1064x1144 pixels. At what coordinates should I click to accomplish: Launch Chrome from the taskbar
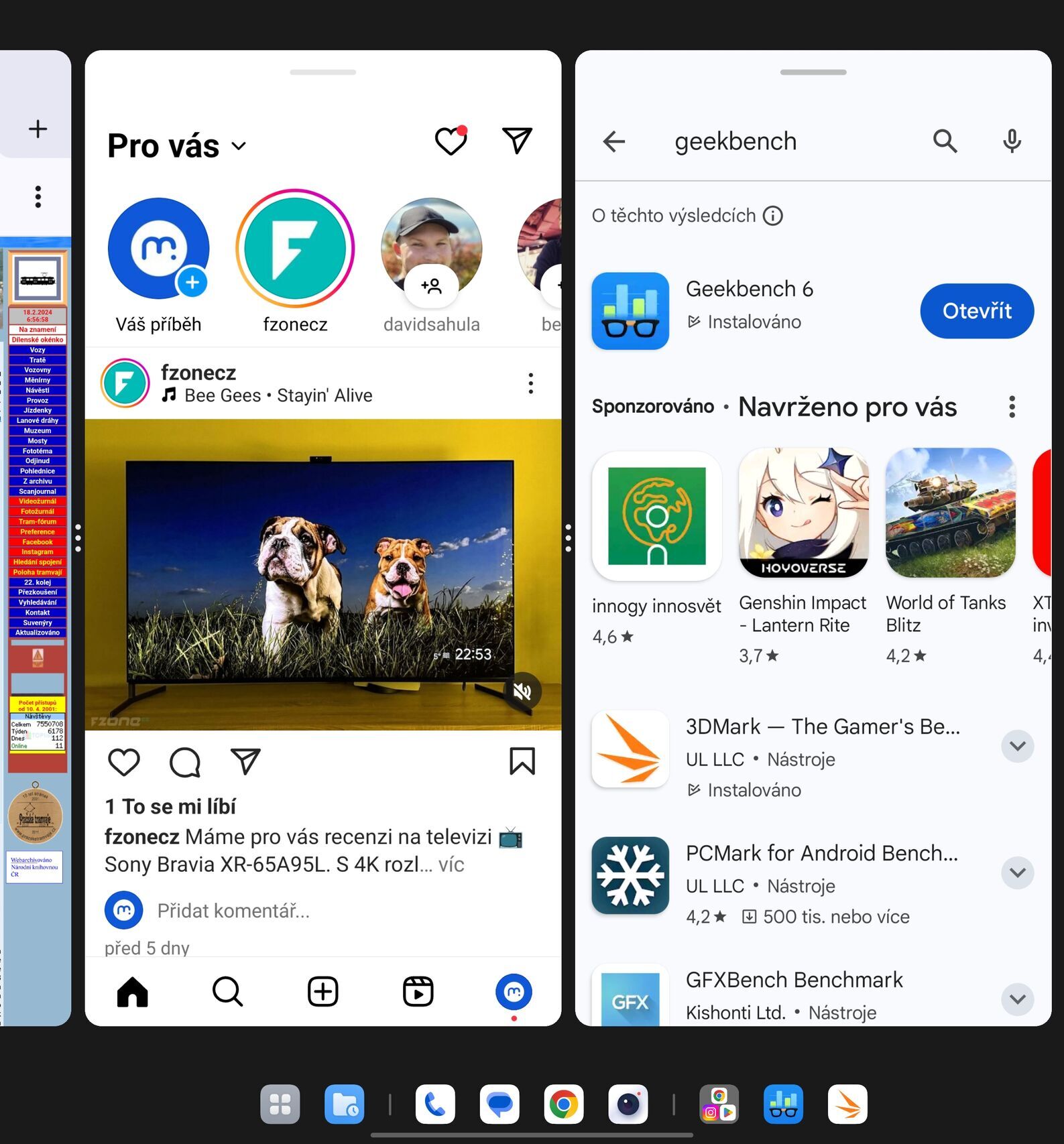pos(563,1104)
